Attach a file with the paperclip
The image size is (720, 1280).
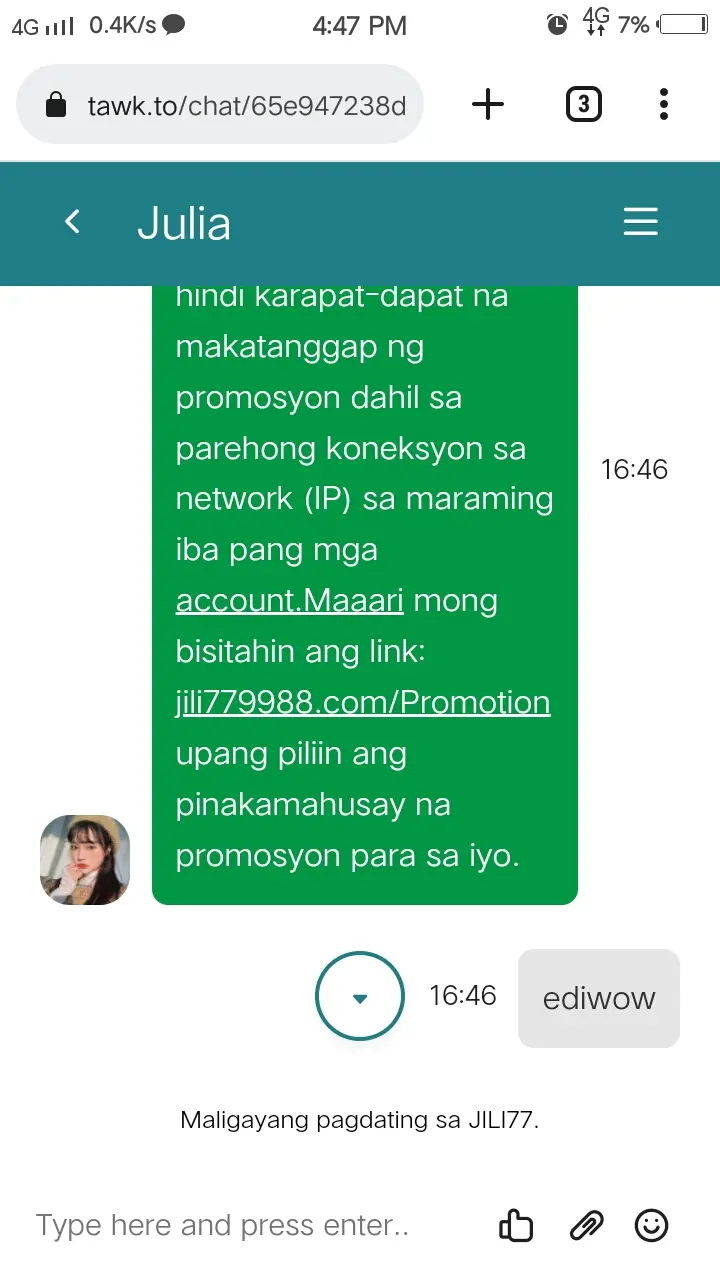(x=587, y=1225)
